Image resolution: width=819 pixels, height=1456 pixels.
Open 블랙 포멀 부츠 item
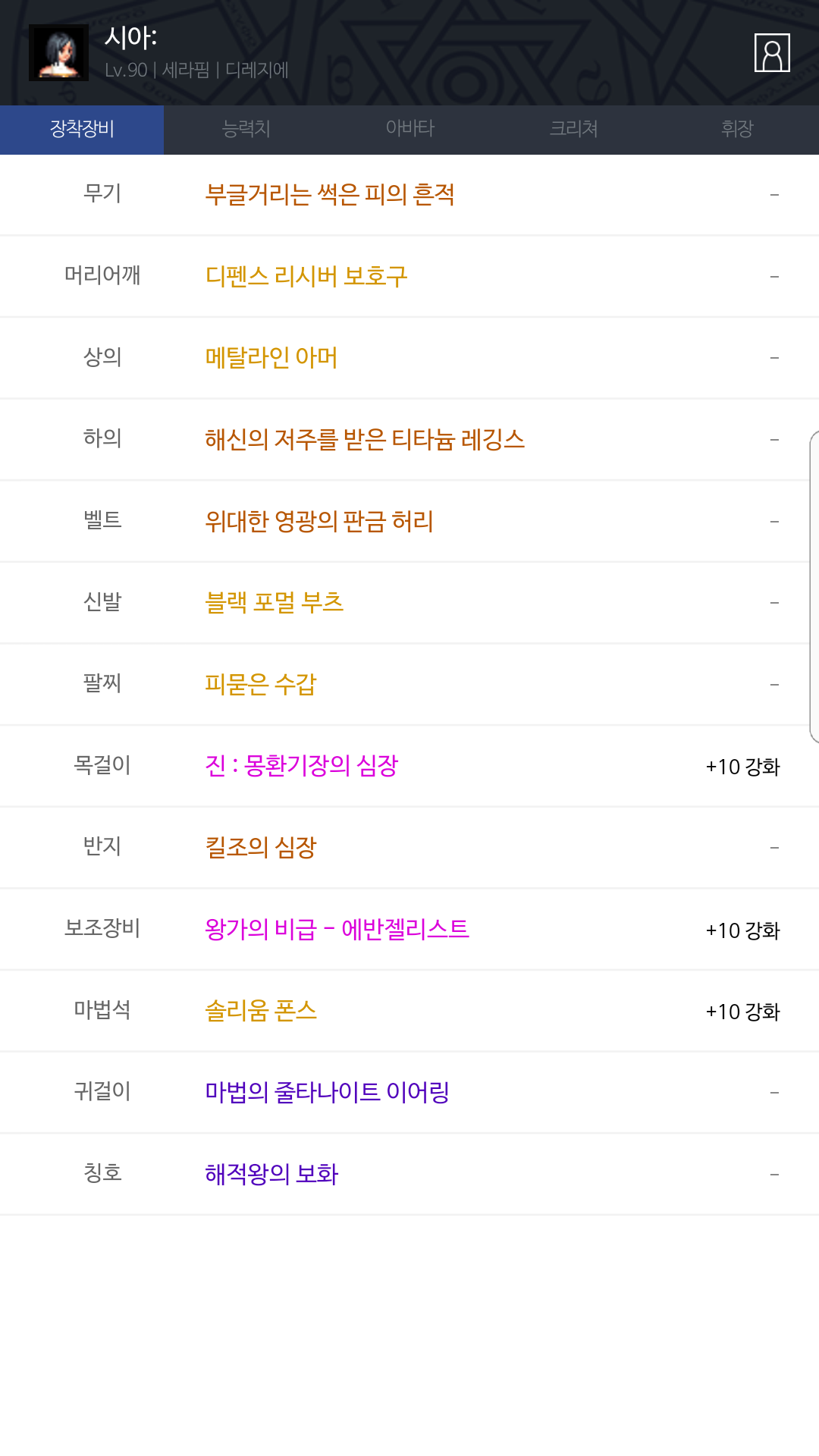[x=275, y=603]
